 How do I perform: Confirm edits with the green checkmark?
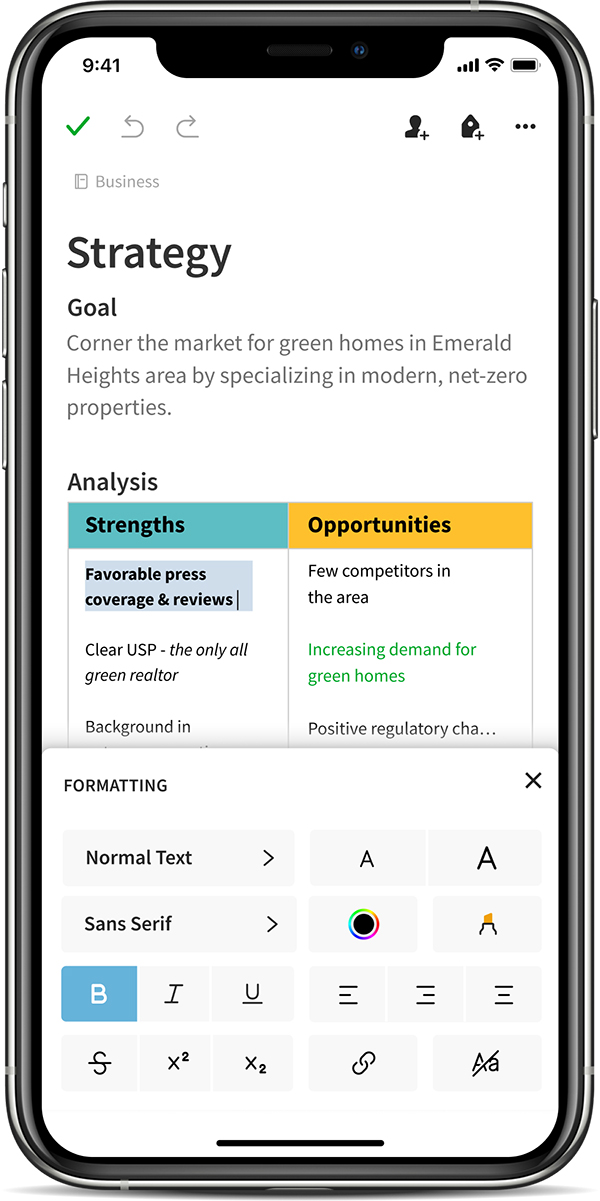[x=78, y=127]
